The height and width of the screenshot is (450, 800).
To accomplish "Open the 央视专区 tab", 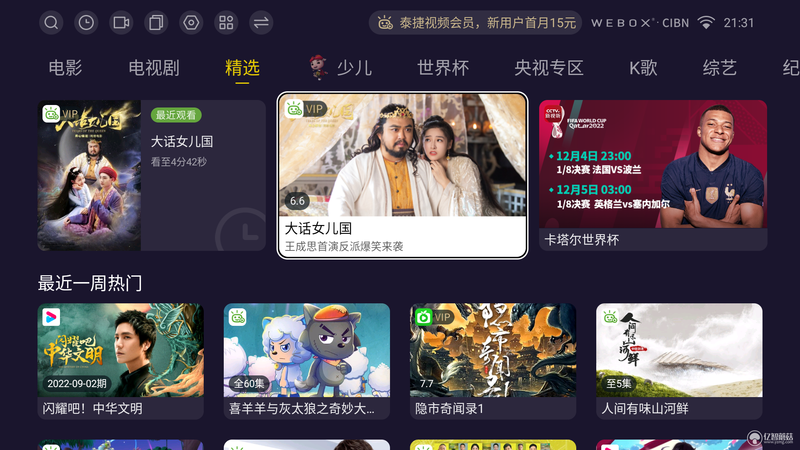I will 549,68.
